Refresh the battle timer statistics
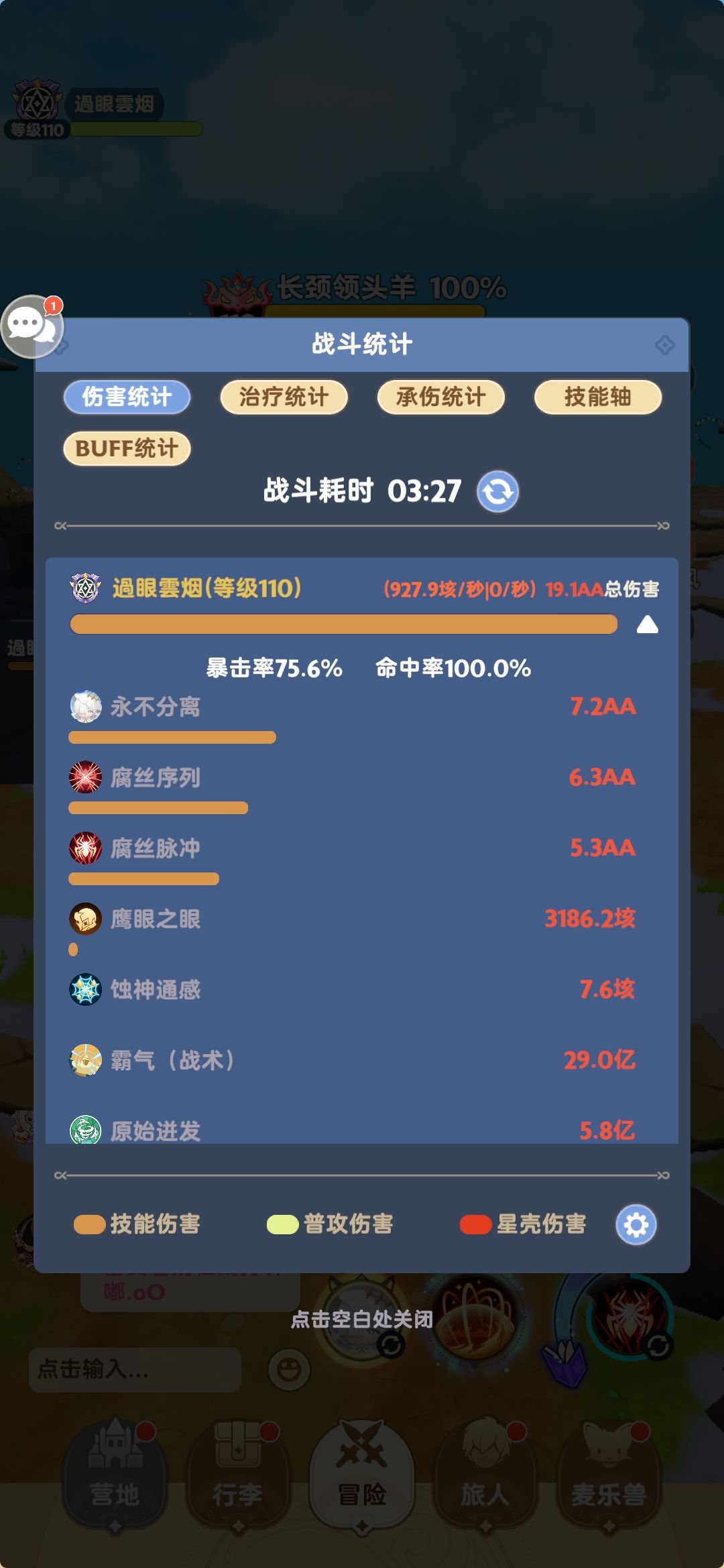The height and width of the screenshot is (1568, 724). coord(499,491)
